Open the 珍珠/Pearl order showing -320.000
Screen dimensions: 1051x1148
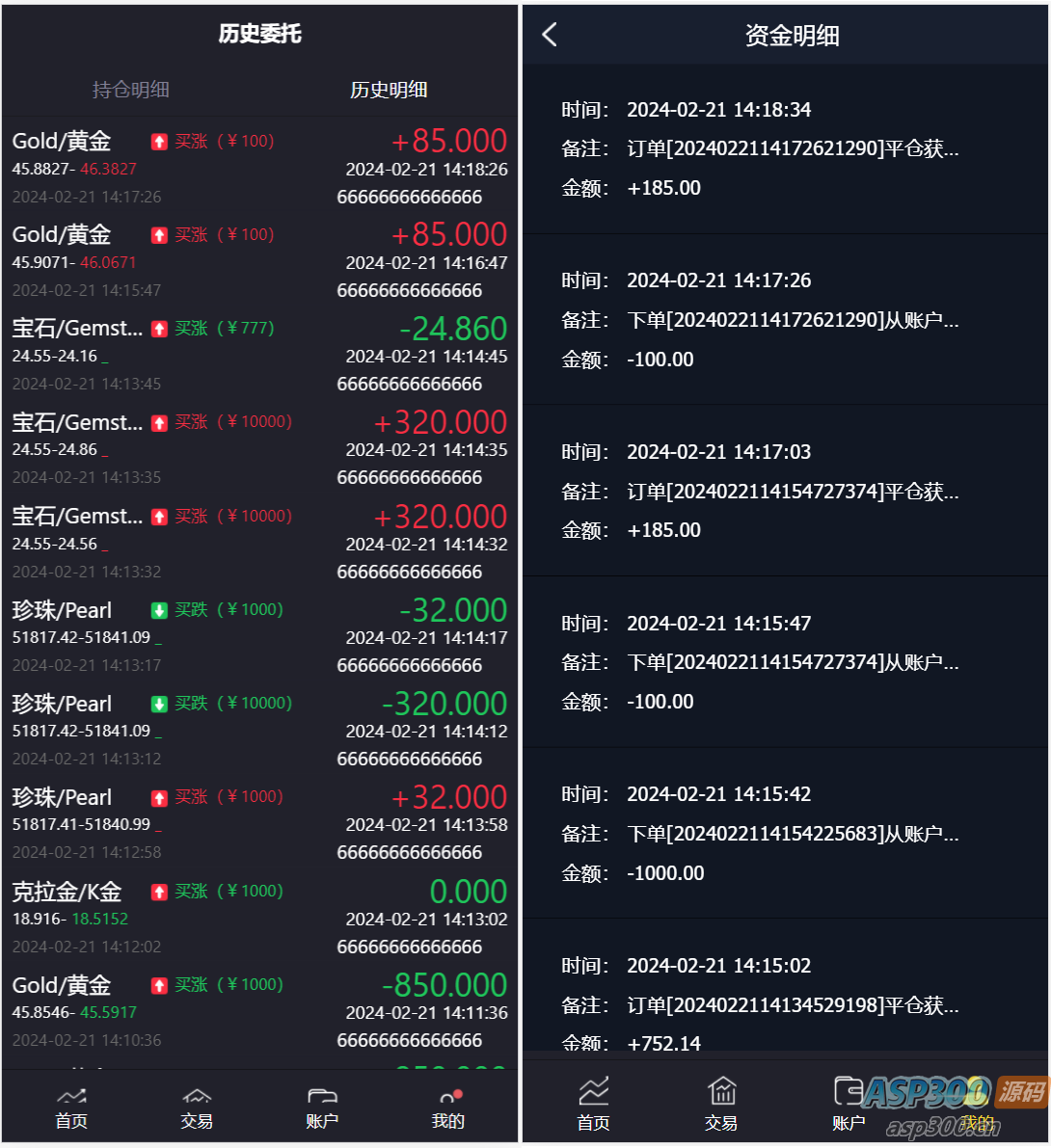(258, 730)
